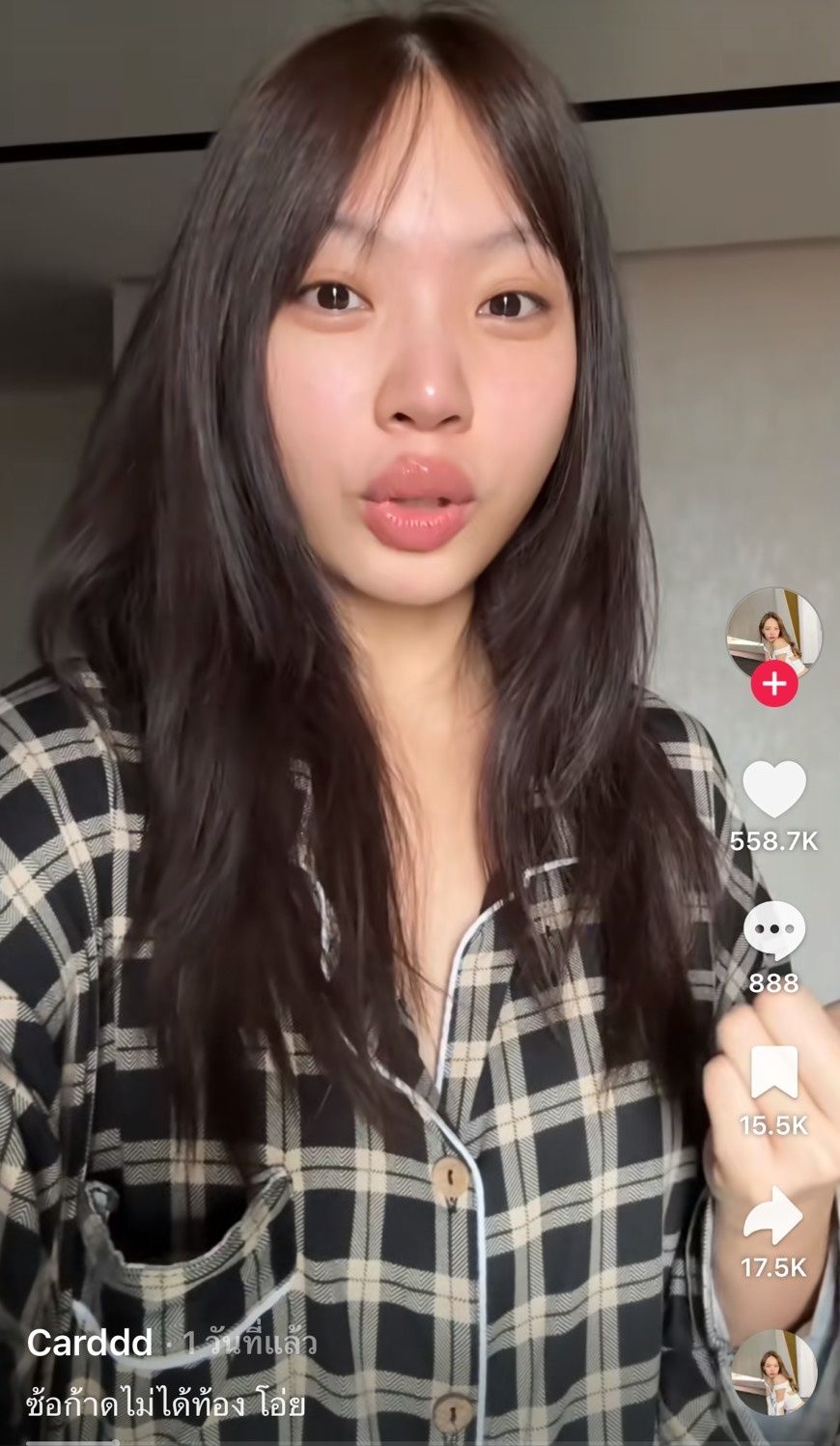Viewport: 840px width, 1446px height.
Task: Share this video with the arrow
Action: (x=773, y=1215)
